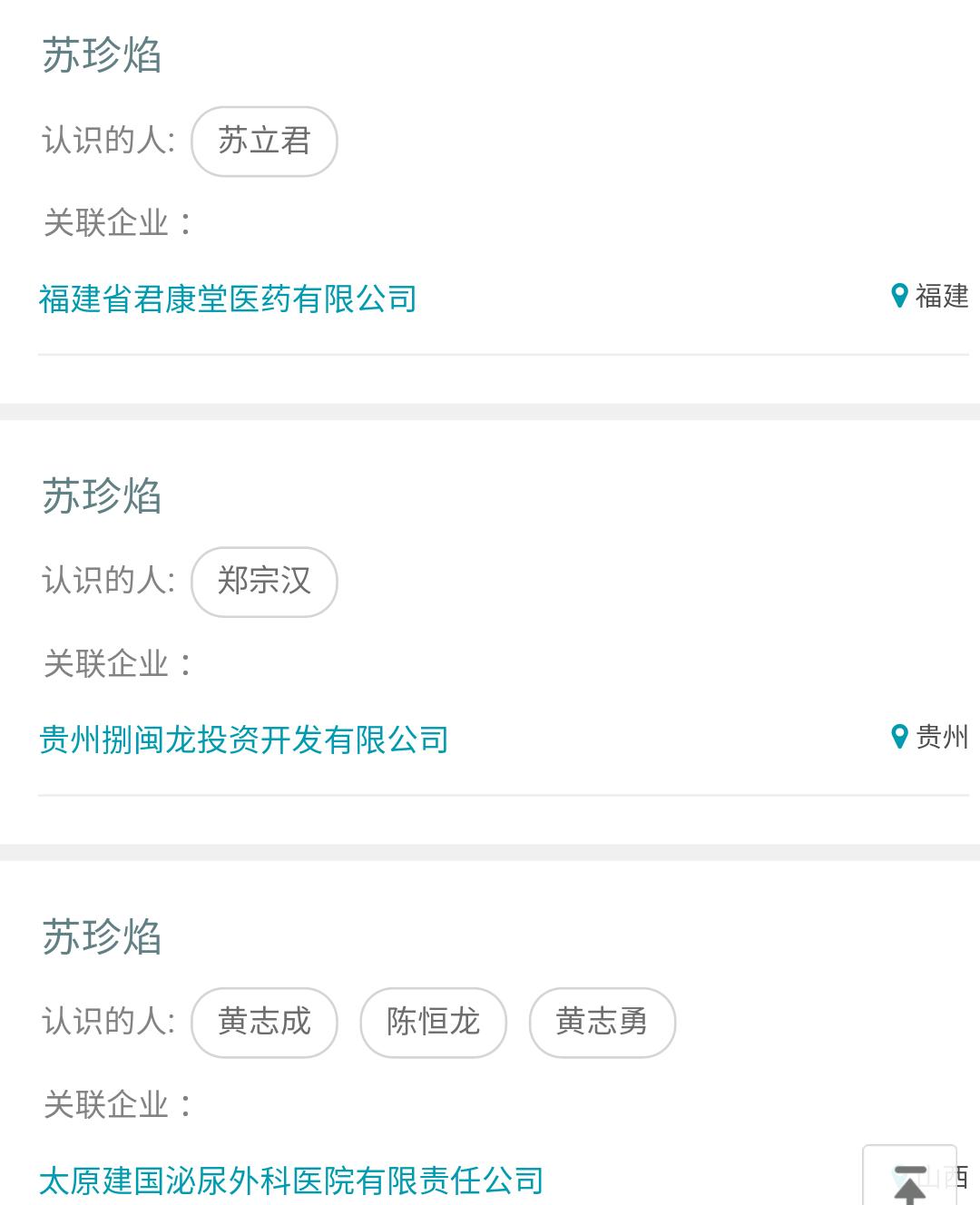Open the second 苏珍焰 profile entry

102,497
